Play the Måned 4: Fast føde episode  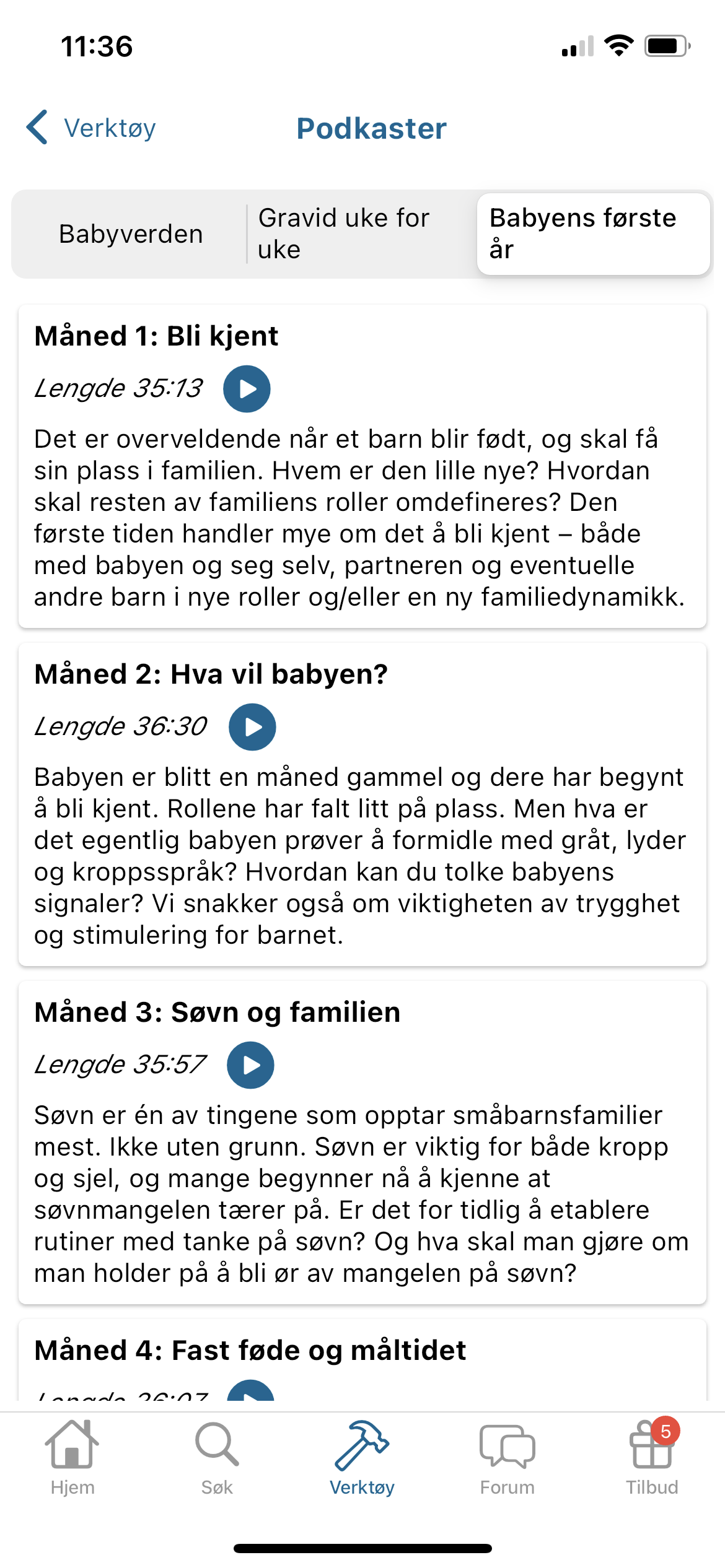coord(250,1392)
